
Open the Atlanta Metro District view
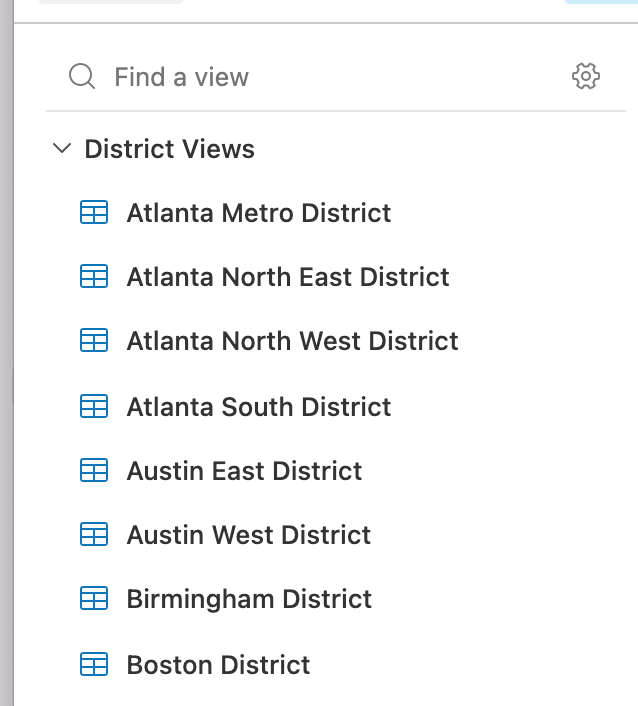258,213
